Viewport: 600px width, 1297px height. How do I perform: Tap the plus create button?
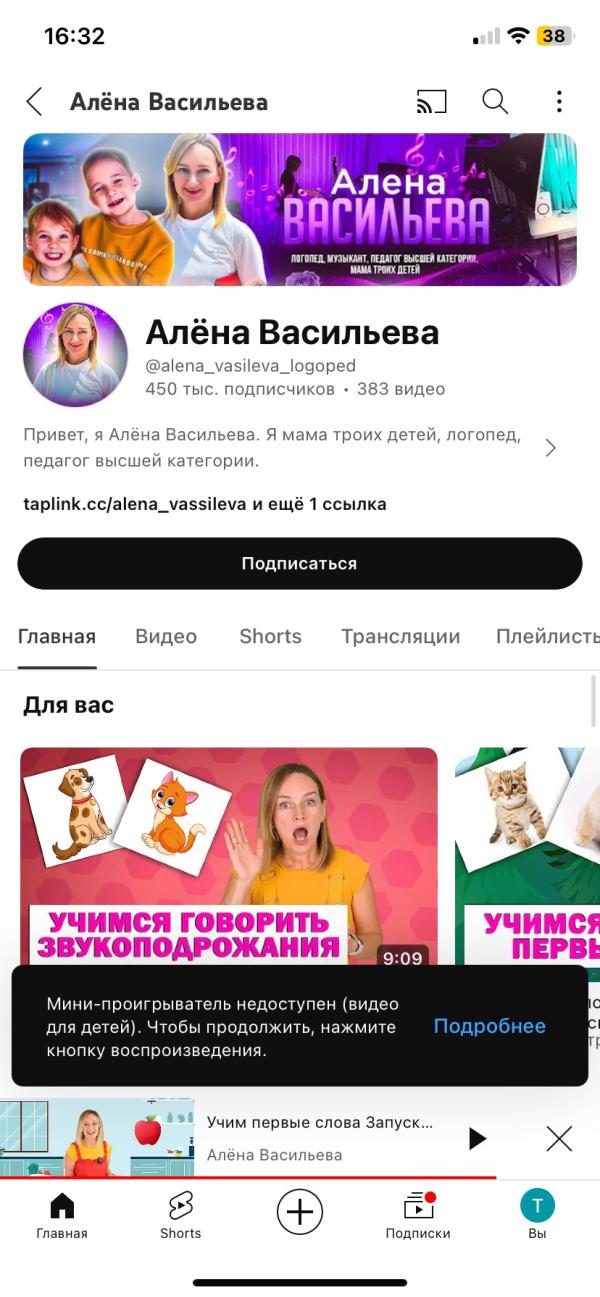coord(299,1213)
